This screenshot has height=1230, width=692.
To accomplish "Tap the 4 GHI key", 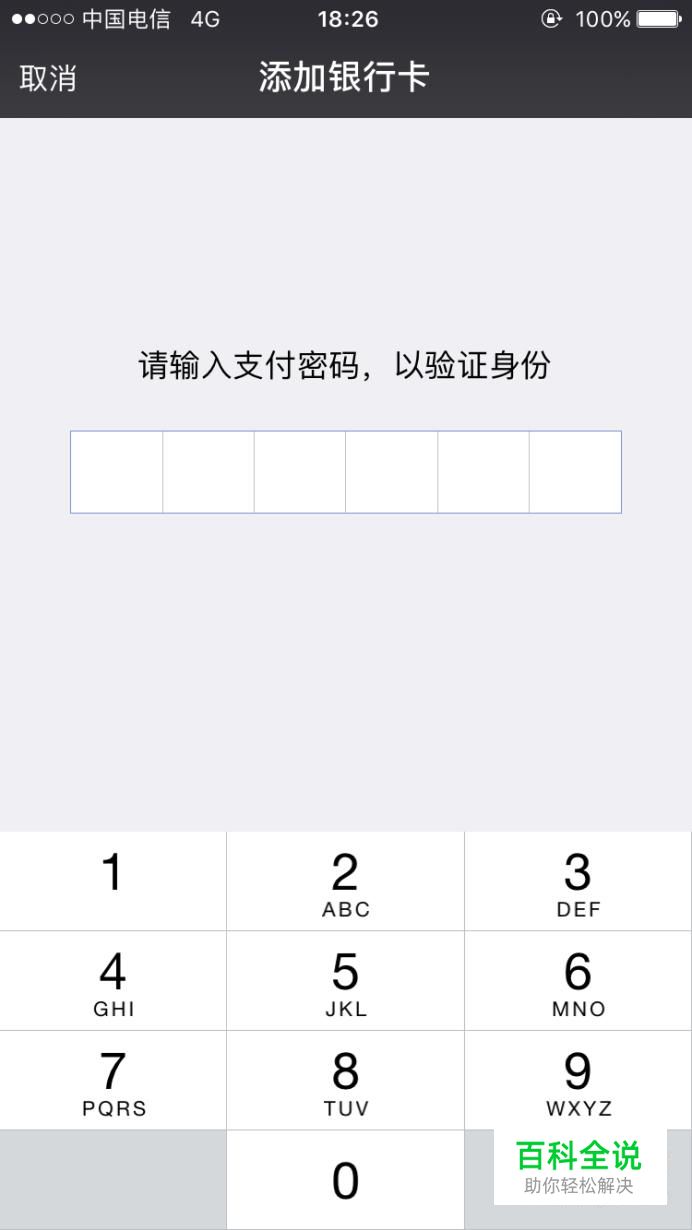I will 113,981.
